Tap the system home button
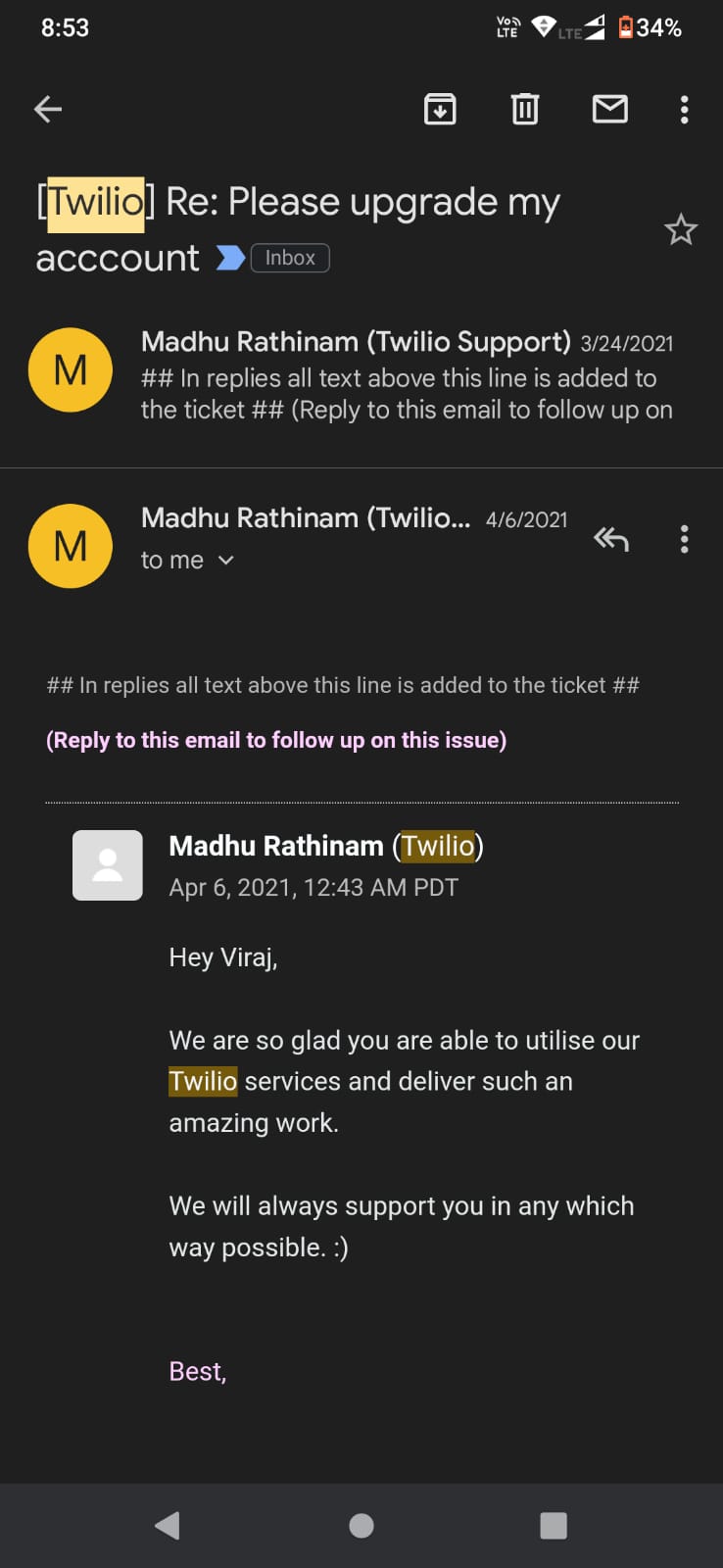The height and width of the screenshot is (1568, 723). coord(361,1525)
